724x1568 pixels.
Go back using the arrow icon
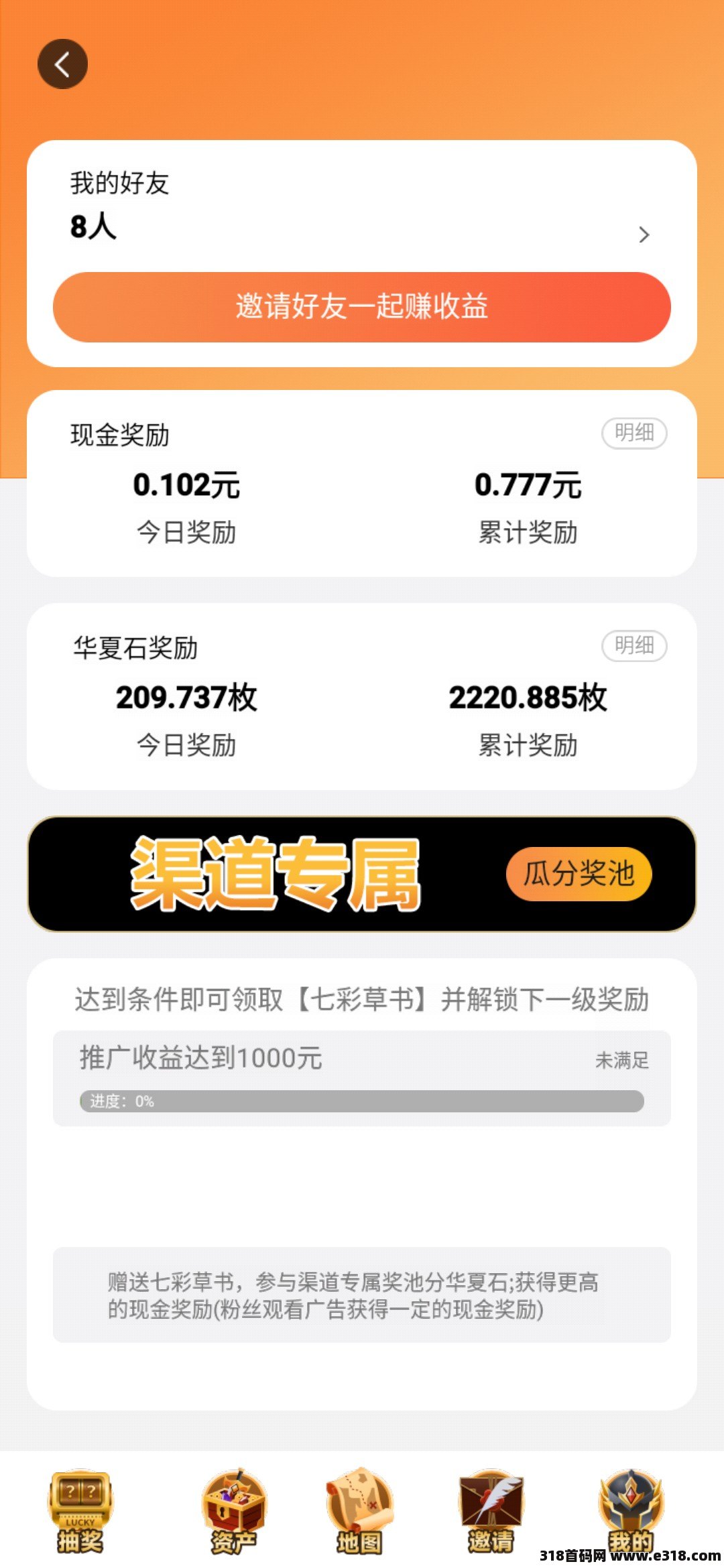click(62, 64)
